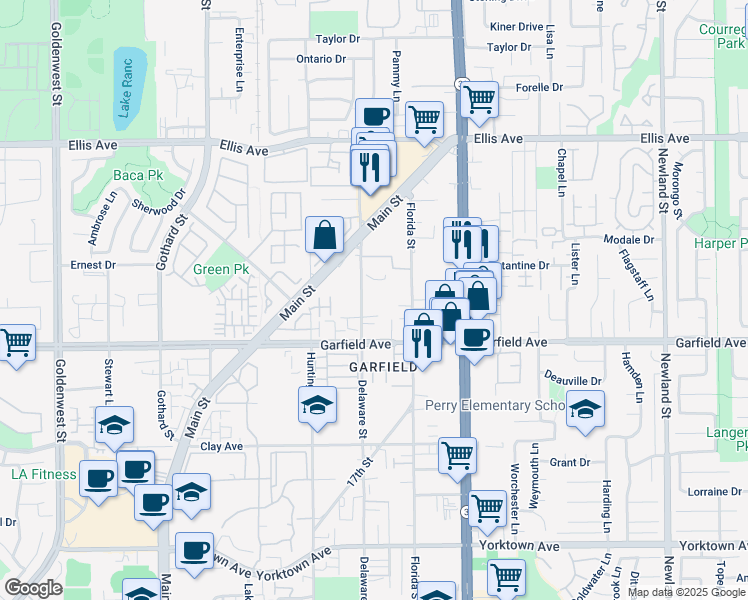Tap the coffee cup marker beside LA Fitness
The height and width of the screenshot is (600, 748).
[x=98, y=478]
